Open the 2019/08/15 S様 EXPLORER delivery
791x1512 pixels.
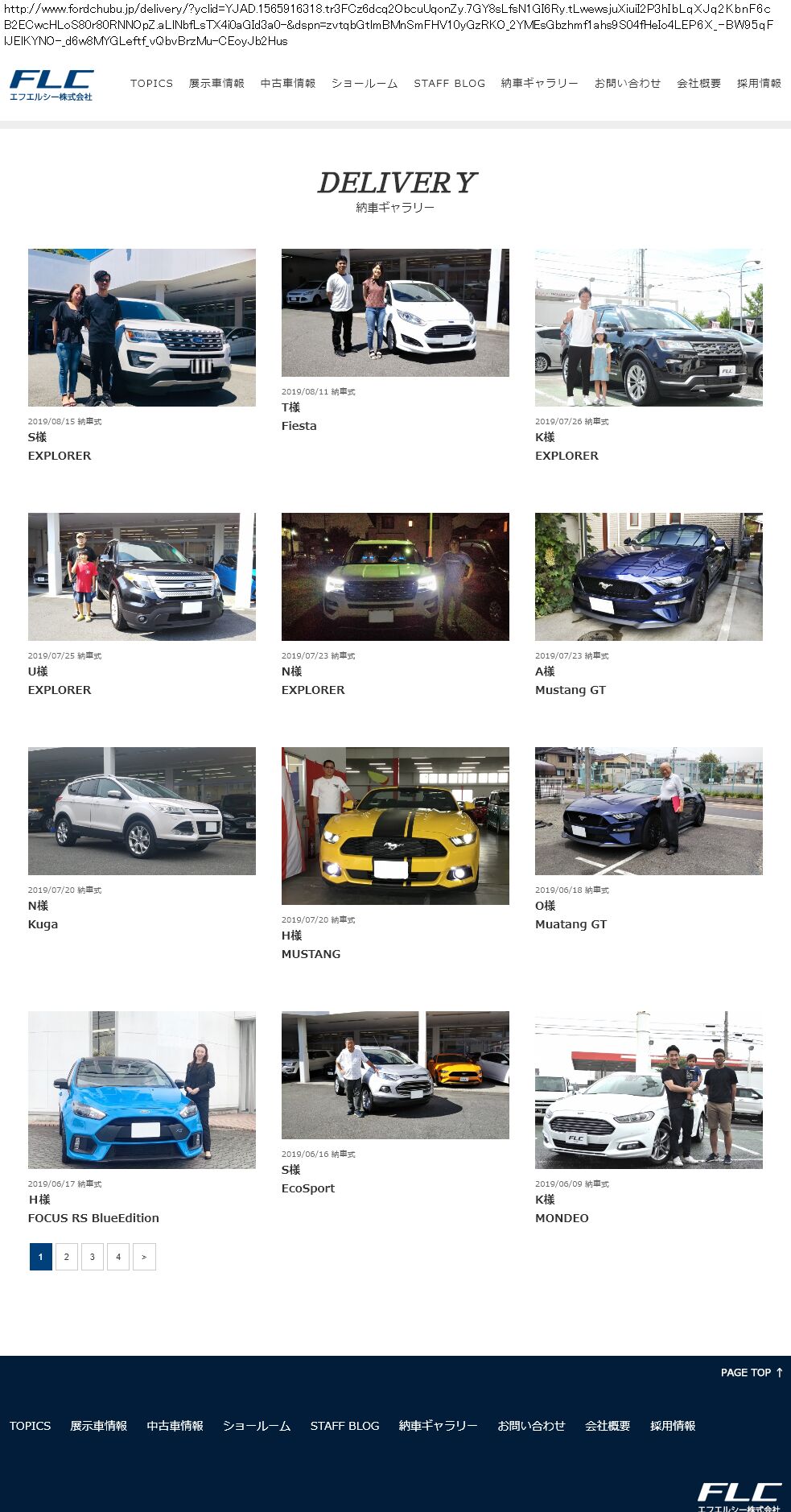click(142, 328)
